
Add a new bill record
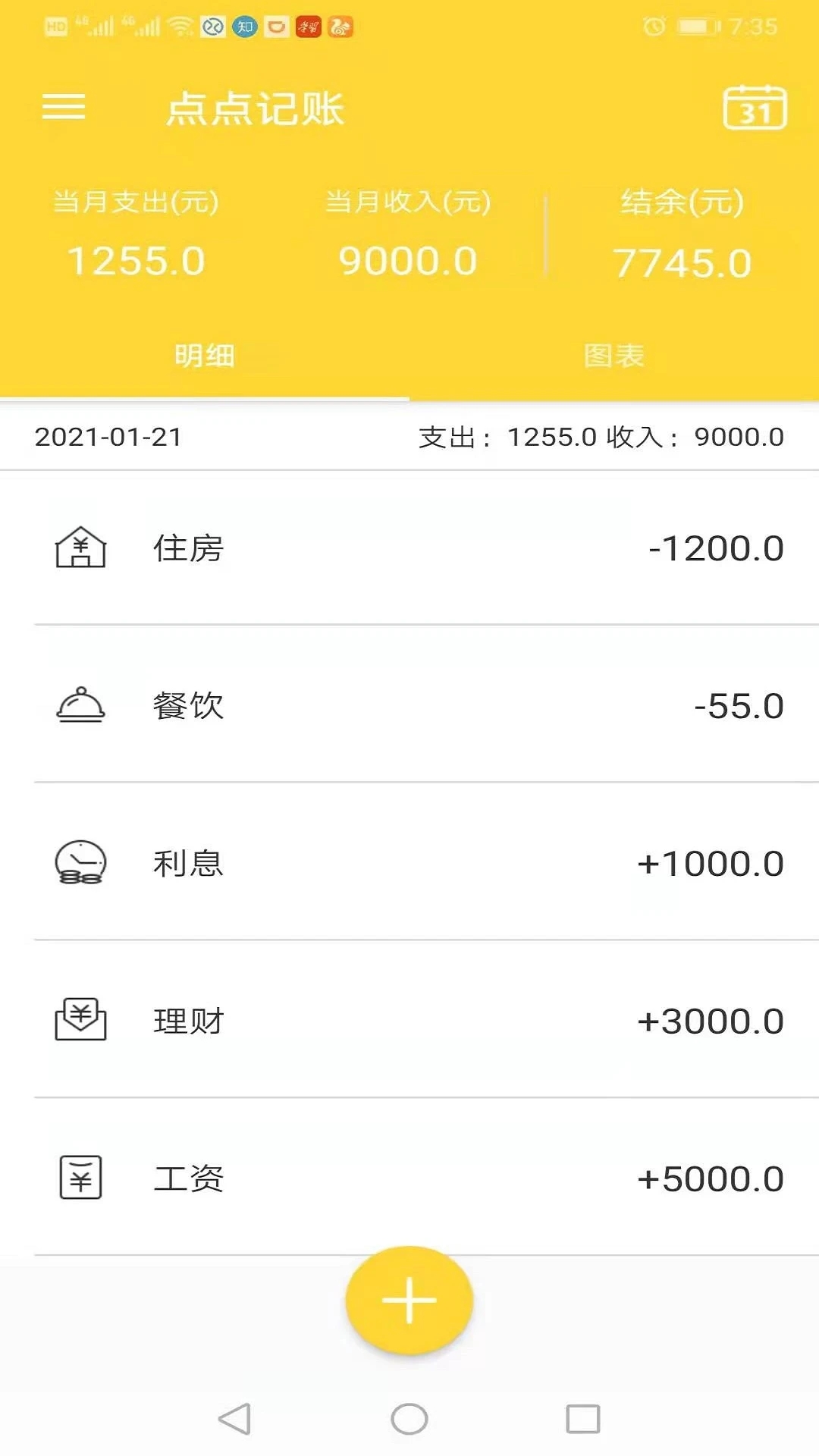pyautogui.click(x=409, y=1300)
